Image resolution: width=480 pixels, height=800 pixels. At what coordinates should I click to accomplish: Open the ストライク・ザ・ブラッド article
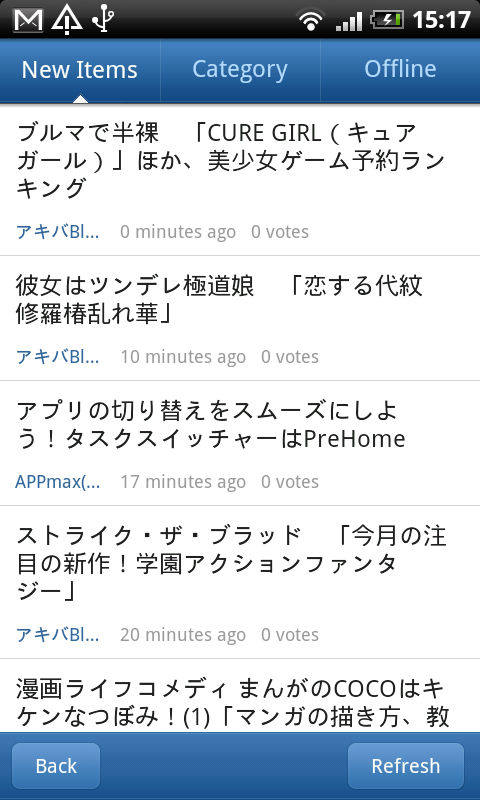pos(240,582)
